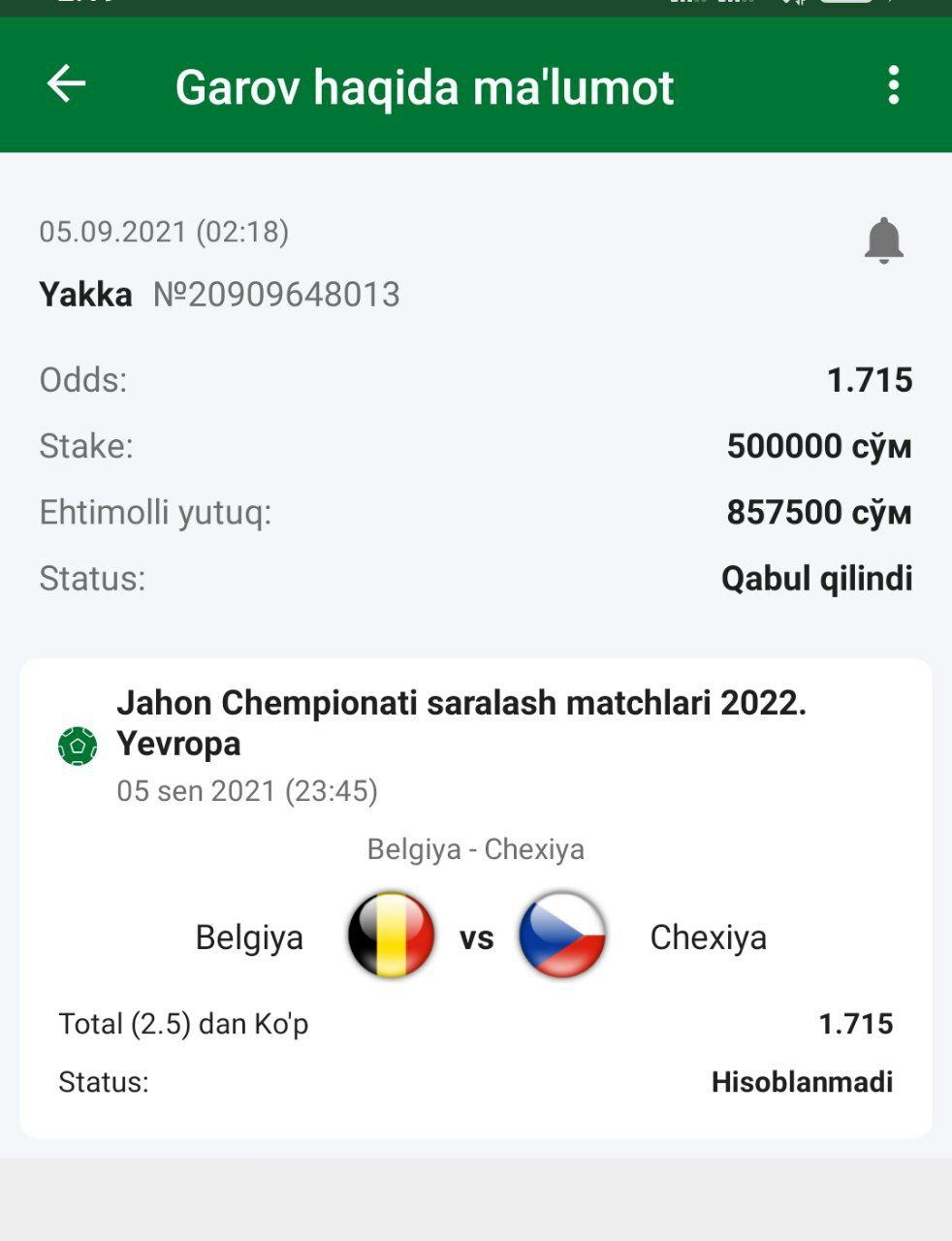Go back using the top arrow

(67, 84)
